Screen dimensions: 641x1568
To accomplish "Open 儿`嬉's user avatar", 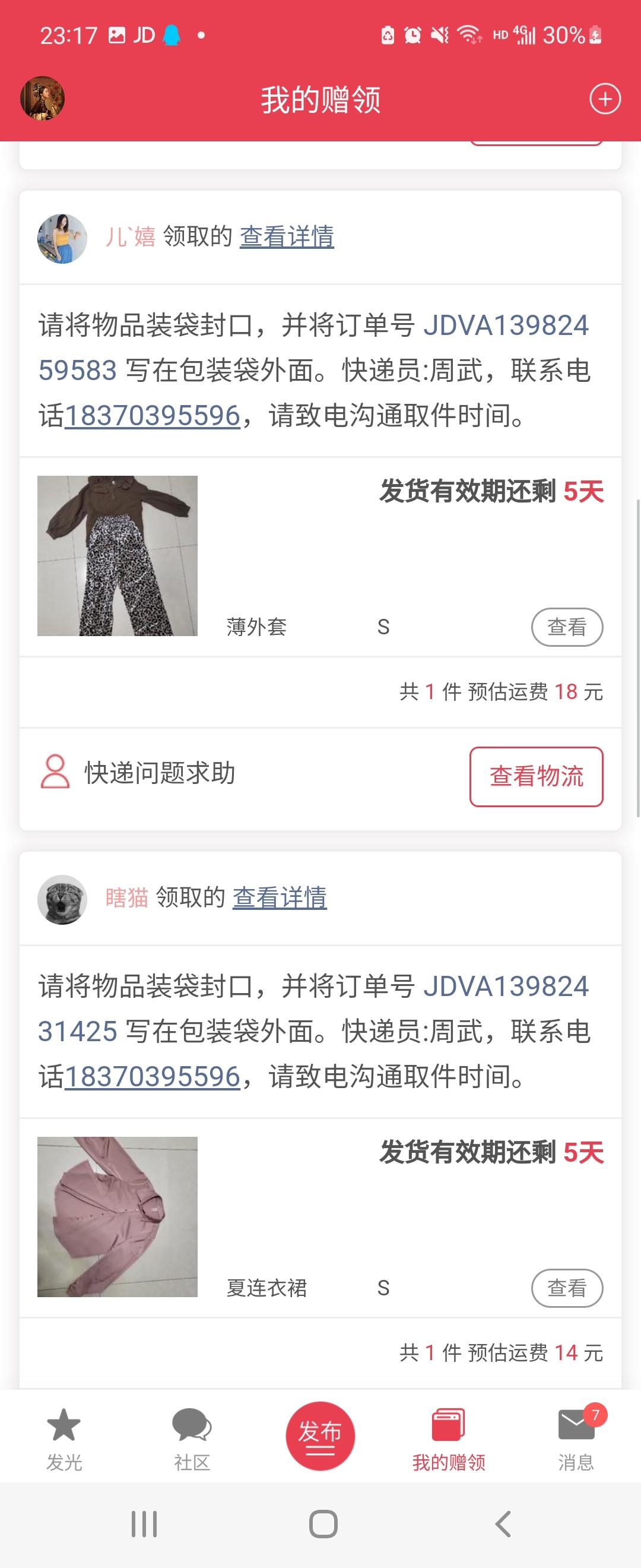I will point(62,238).
